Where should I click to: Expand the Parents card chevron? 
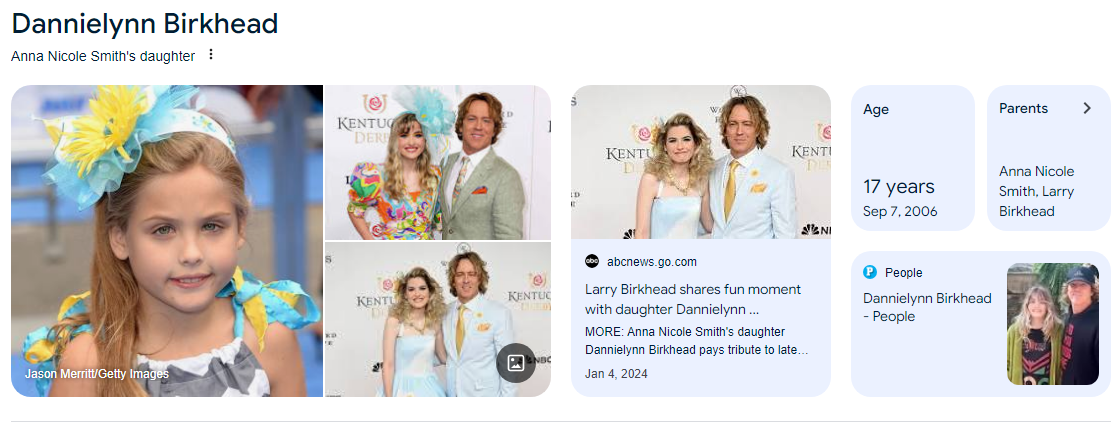click(x=1087, y=108)
